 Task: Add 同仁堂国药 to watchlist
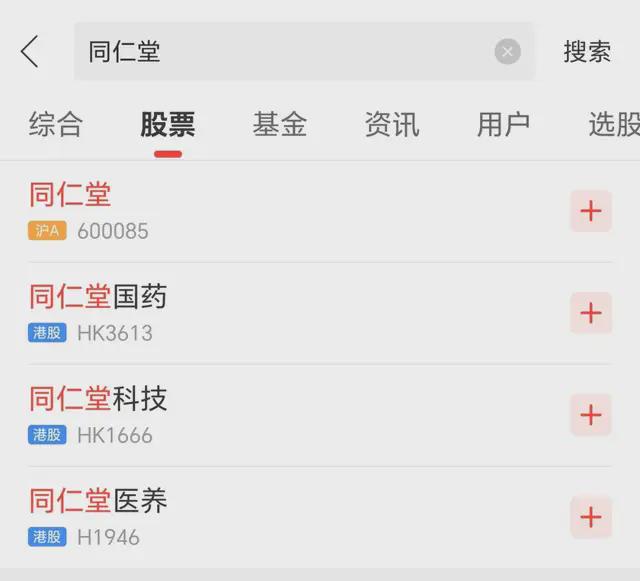coord(591,313)
